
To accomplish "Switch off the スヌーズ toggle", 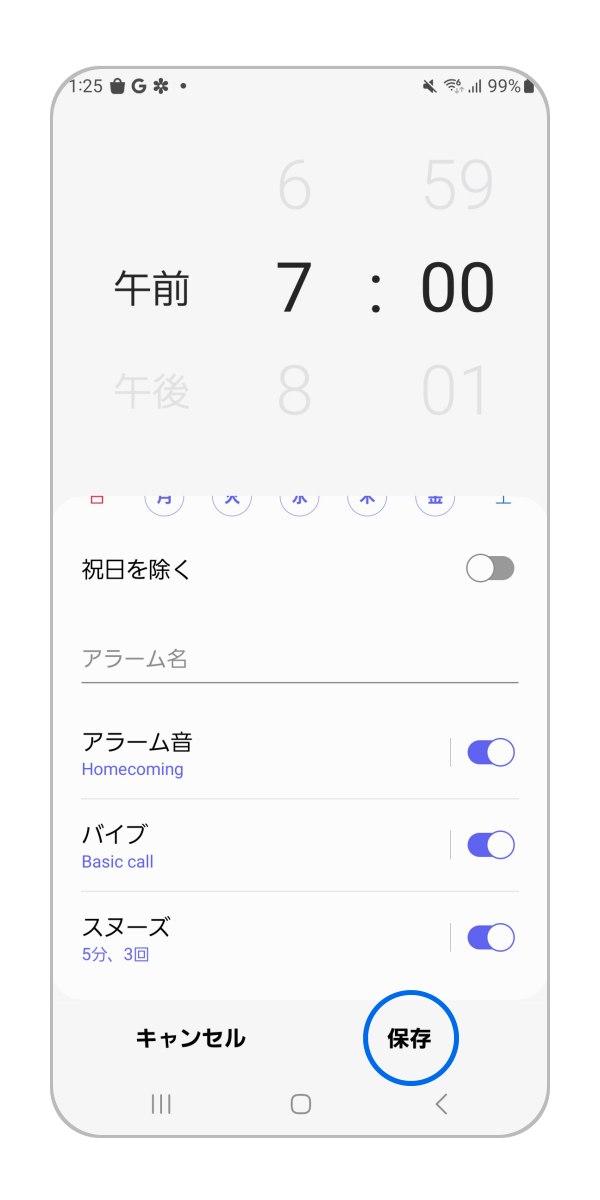I will [490, 938].
